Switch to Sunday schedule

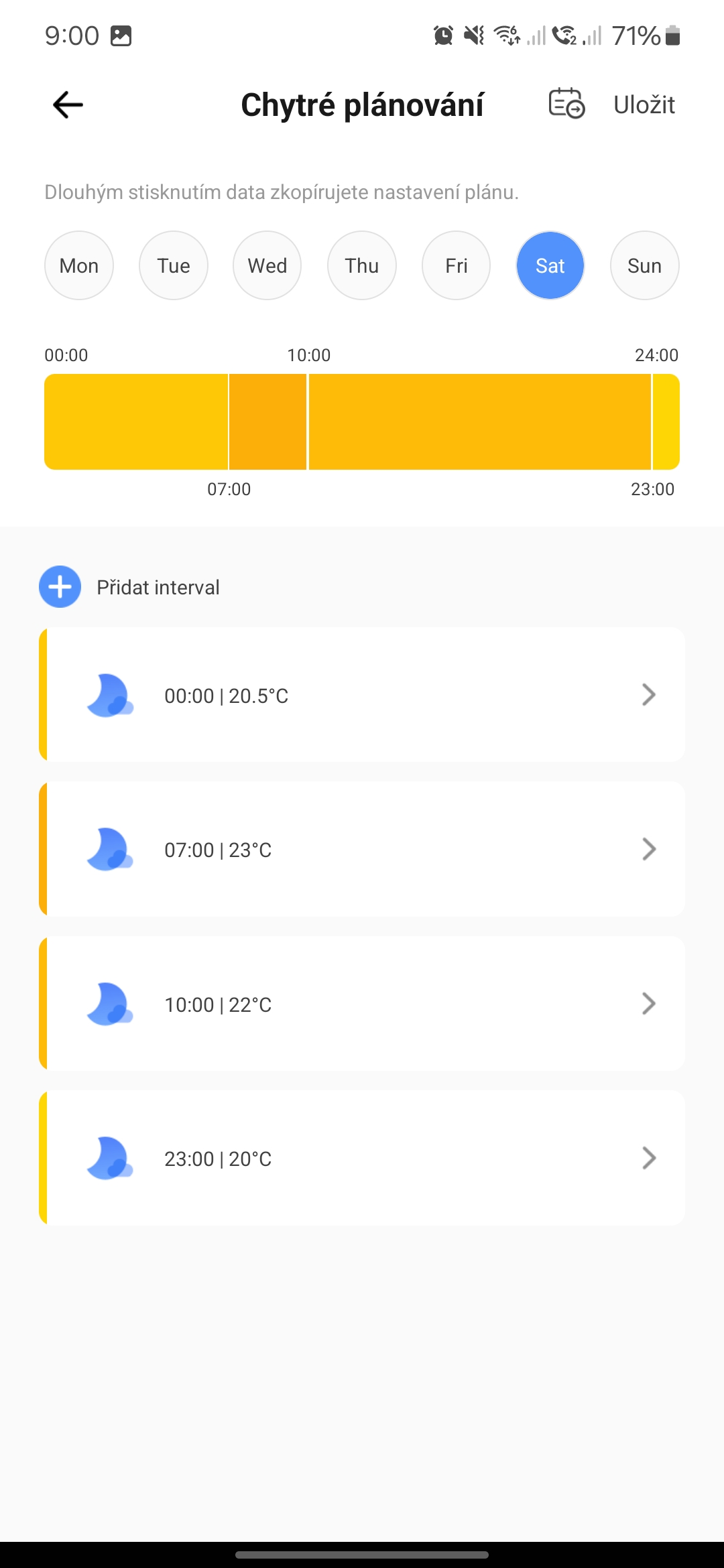[x=645, y=266]
